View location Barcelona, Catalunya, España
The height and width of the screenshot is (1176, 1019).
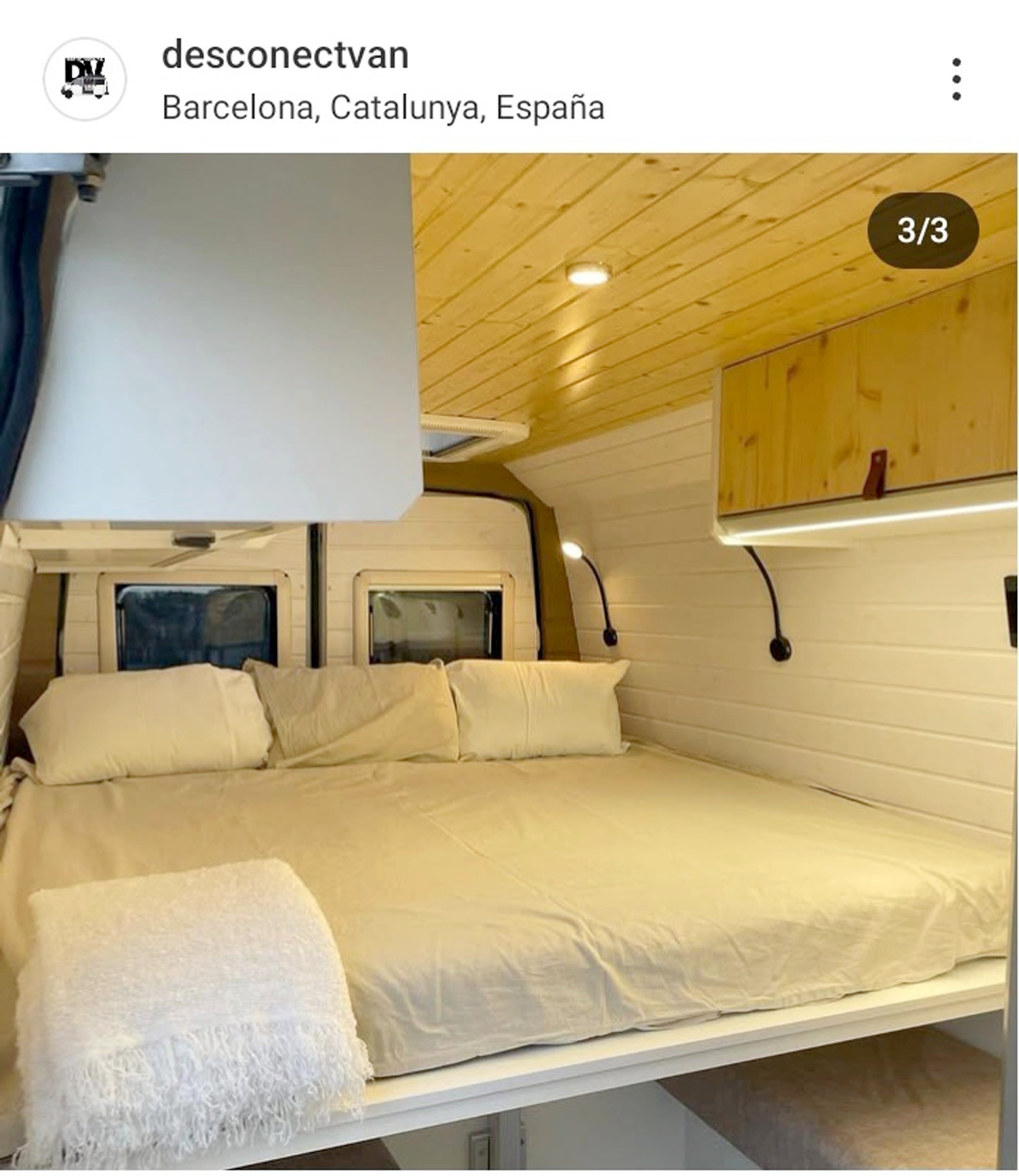382,107
